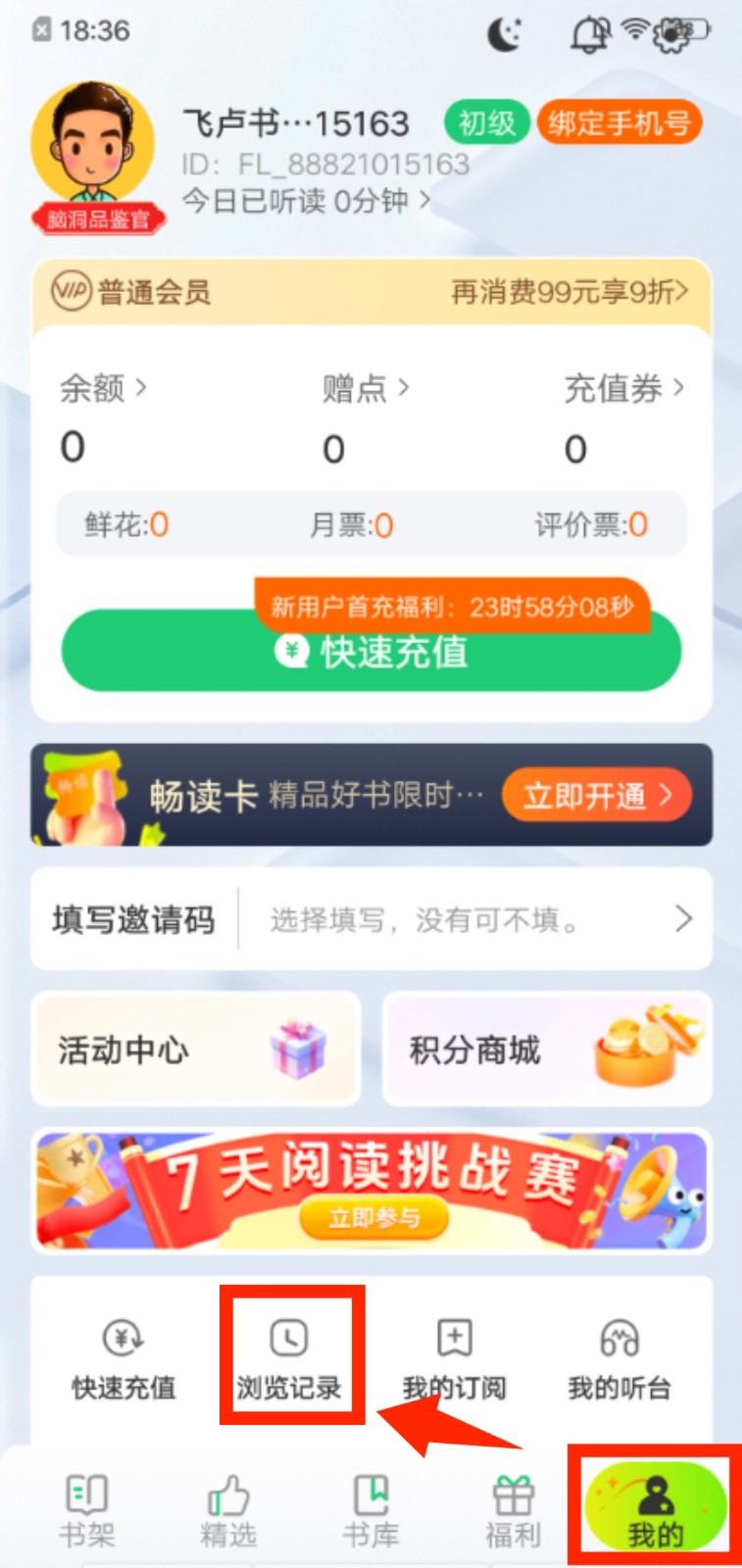Open 积分商城 points mall

(x=546, y=1050)
